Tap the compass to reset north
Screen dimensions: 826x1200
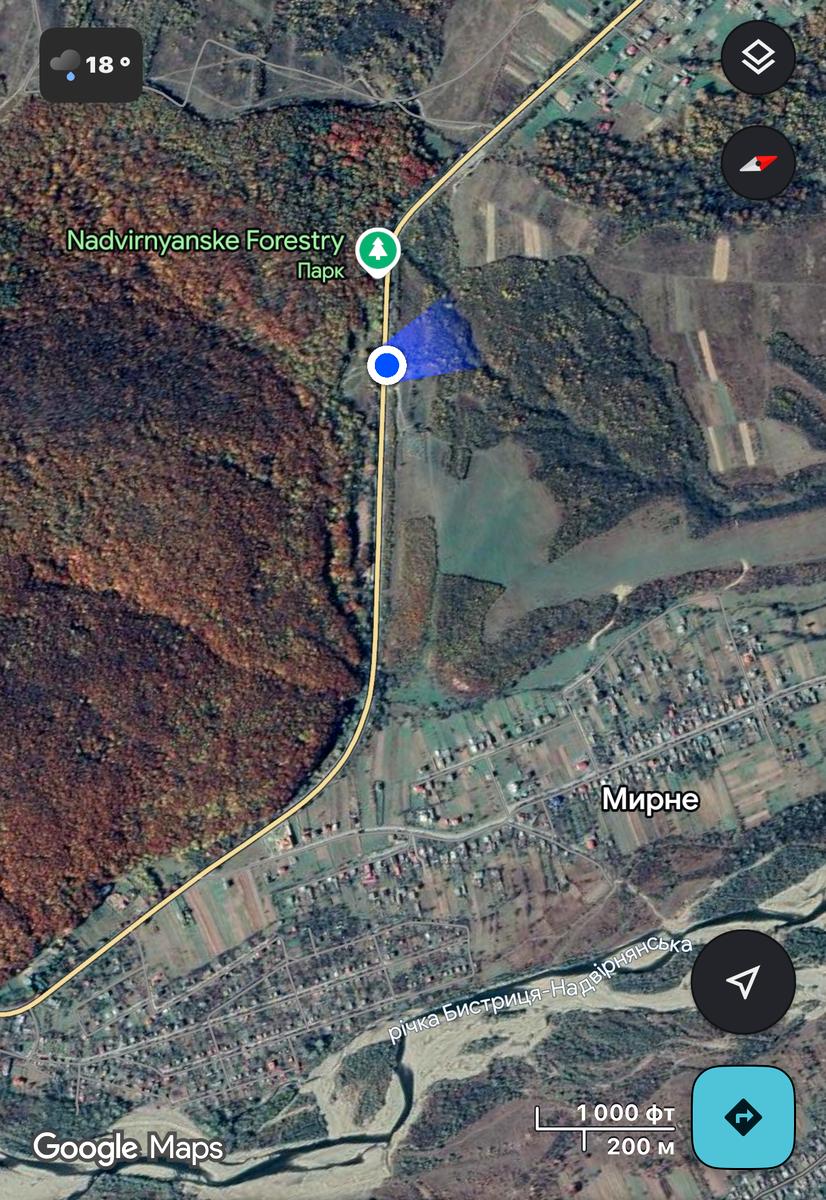[758, 163]
